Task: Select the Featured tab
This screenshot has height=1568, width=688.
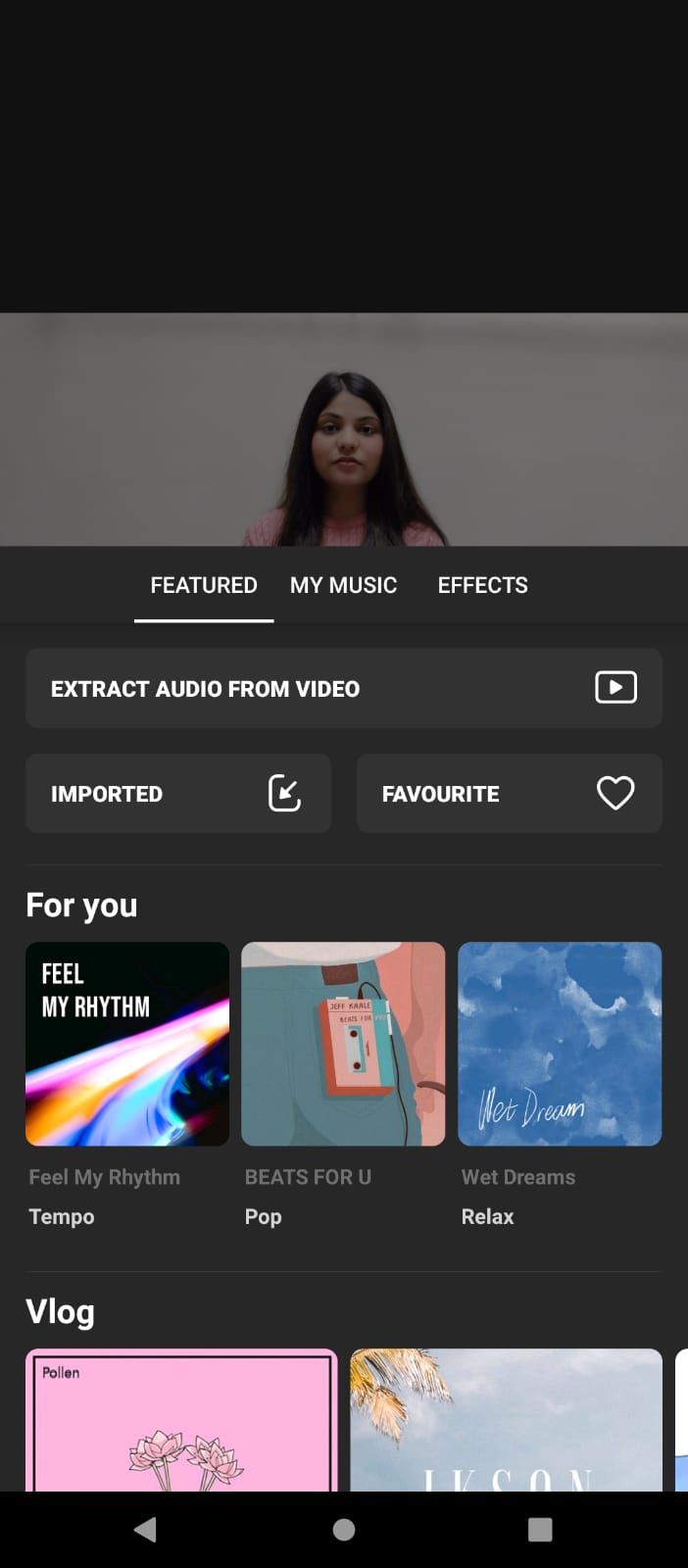Action: click(204, 585)
